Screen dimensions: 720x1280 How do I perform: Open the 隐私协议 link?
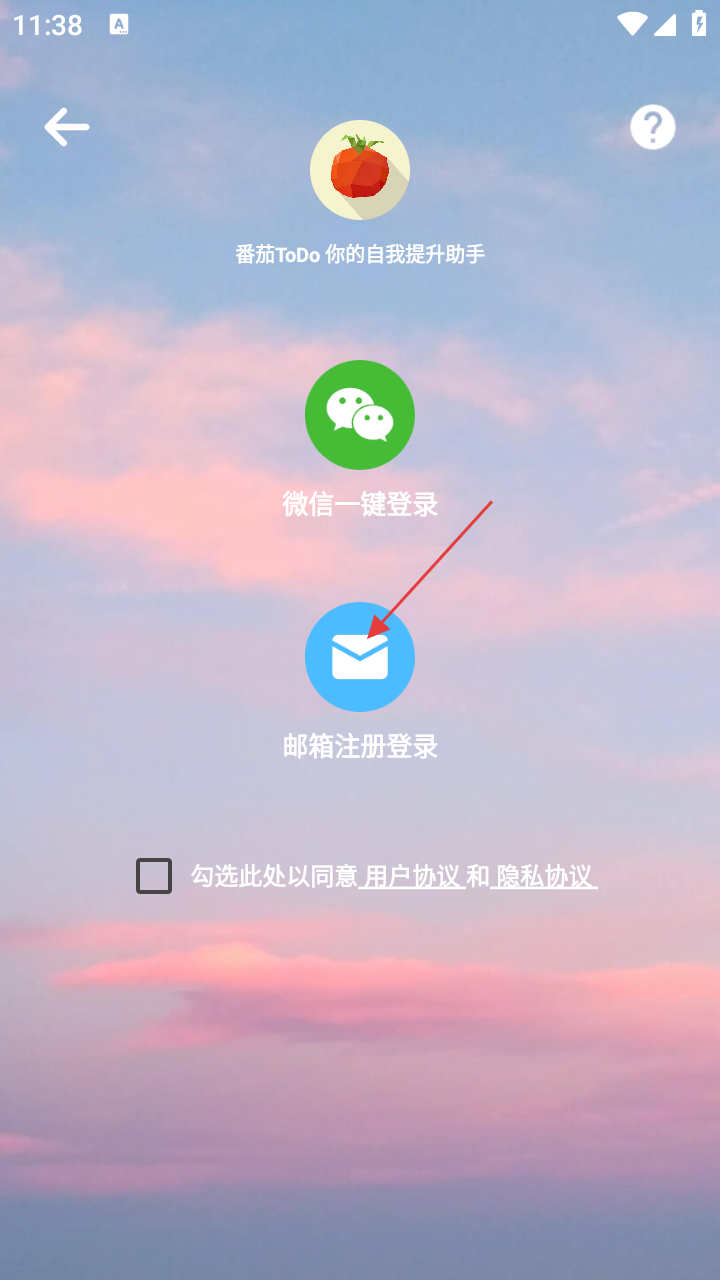coord(544,877)
